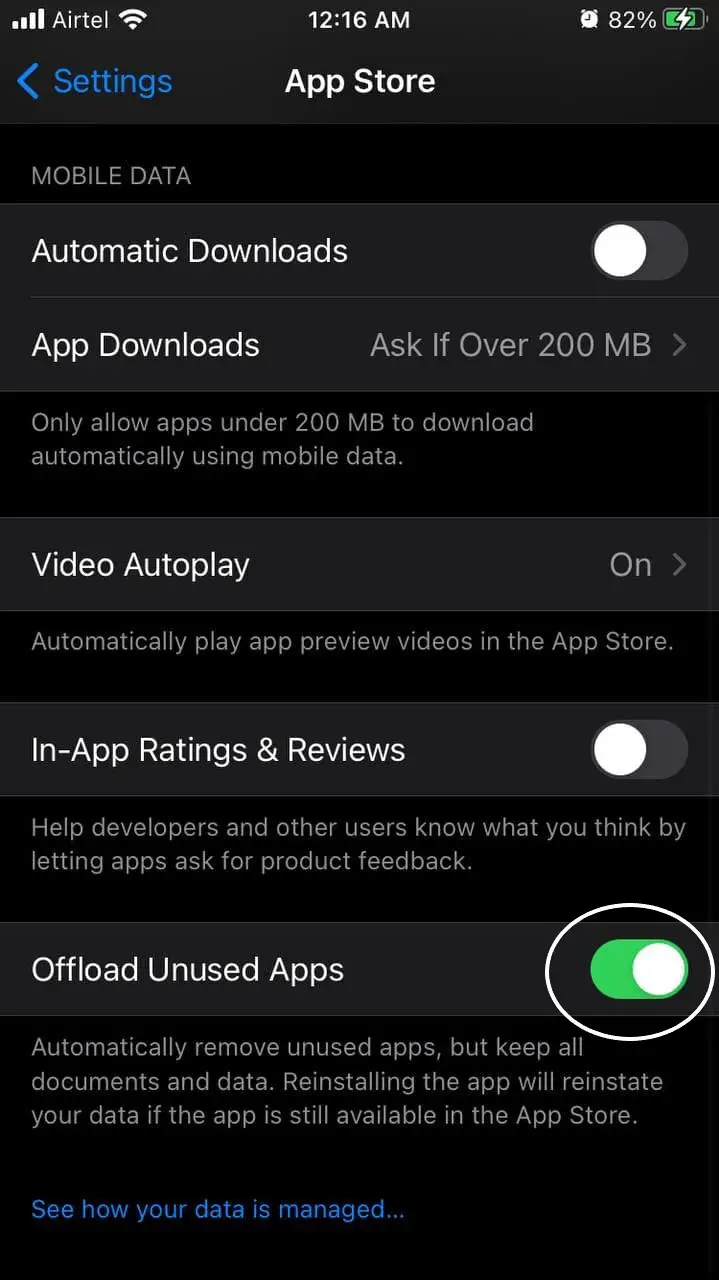This screenshot has height=1280, width=719.
Task: Enable Automatic Downloads on mobile data
Action: (639, 250)
